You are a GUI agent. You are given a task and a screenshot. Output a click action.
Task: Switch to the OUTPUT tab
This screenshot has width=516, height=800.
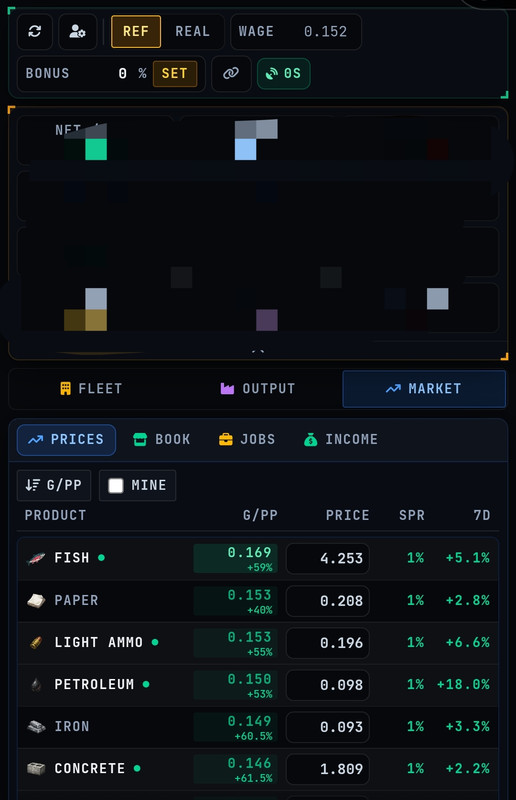(258, 389)
